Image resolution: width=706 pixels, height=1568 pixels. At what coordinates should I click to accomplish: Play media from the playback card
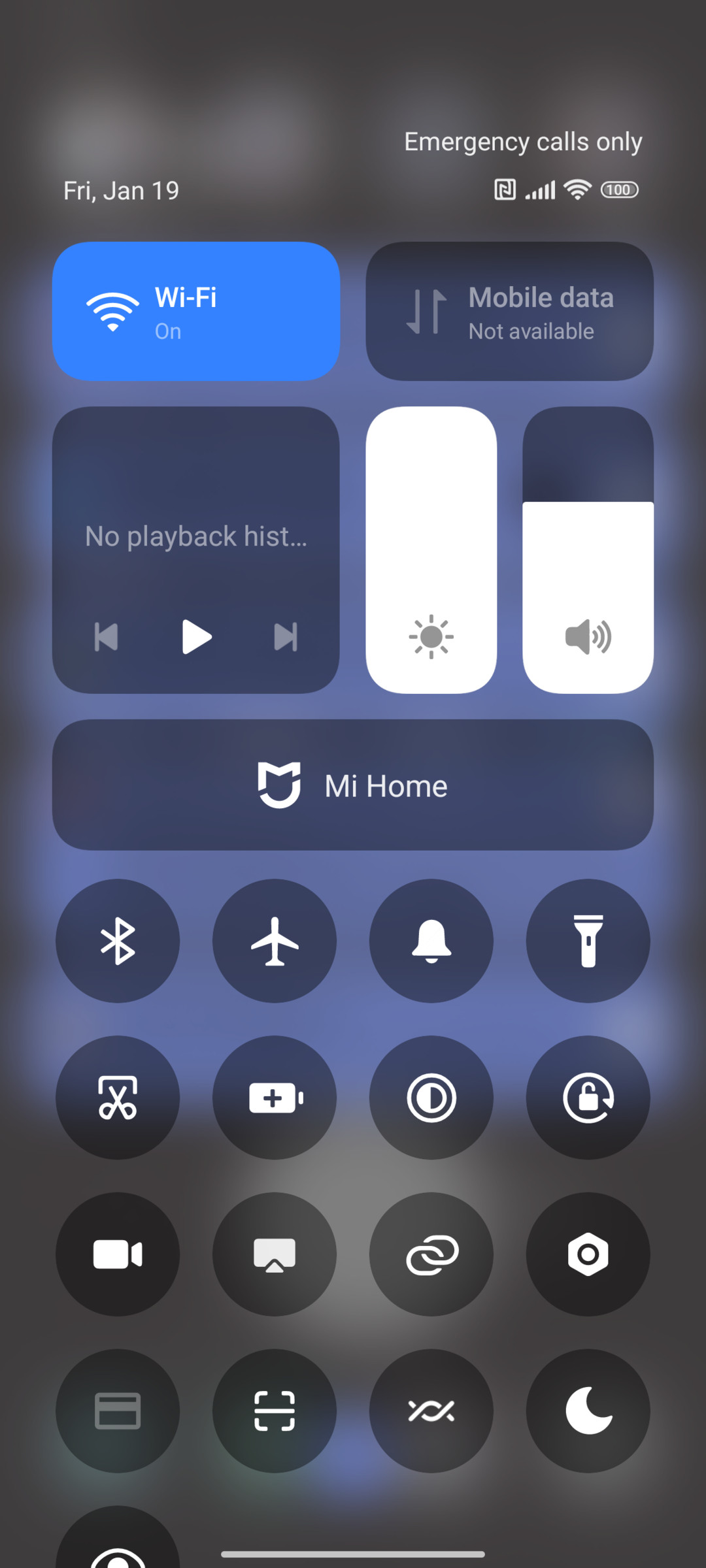196,637
